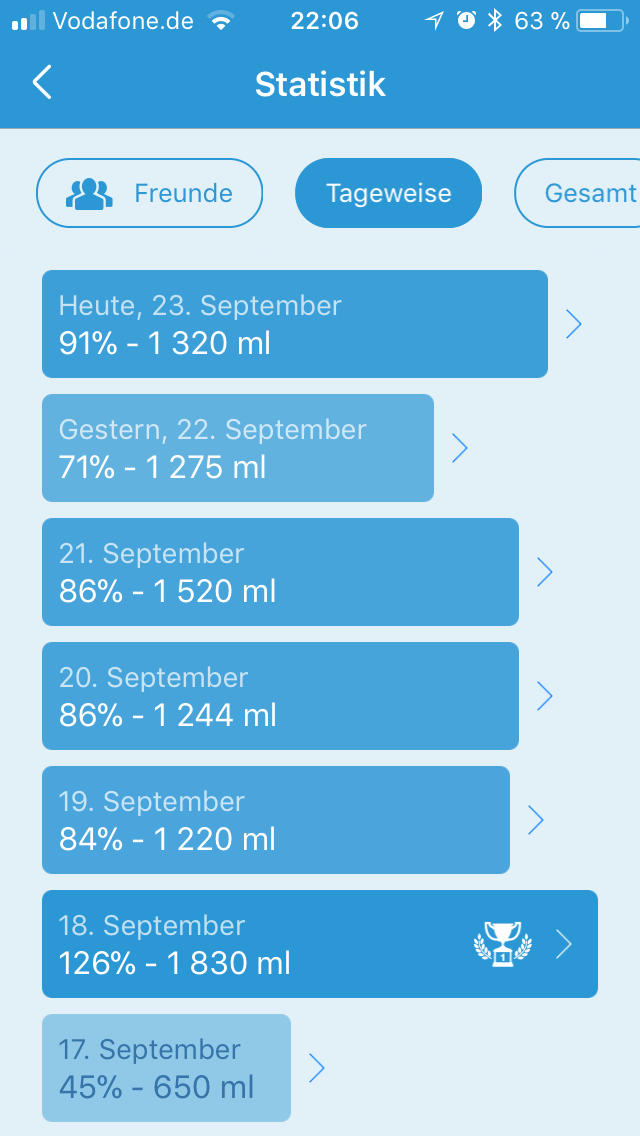Open yesterday's entry for 22. September

(238, 448)
